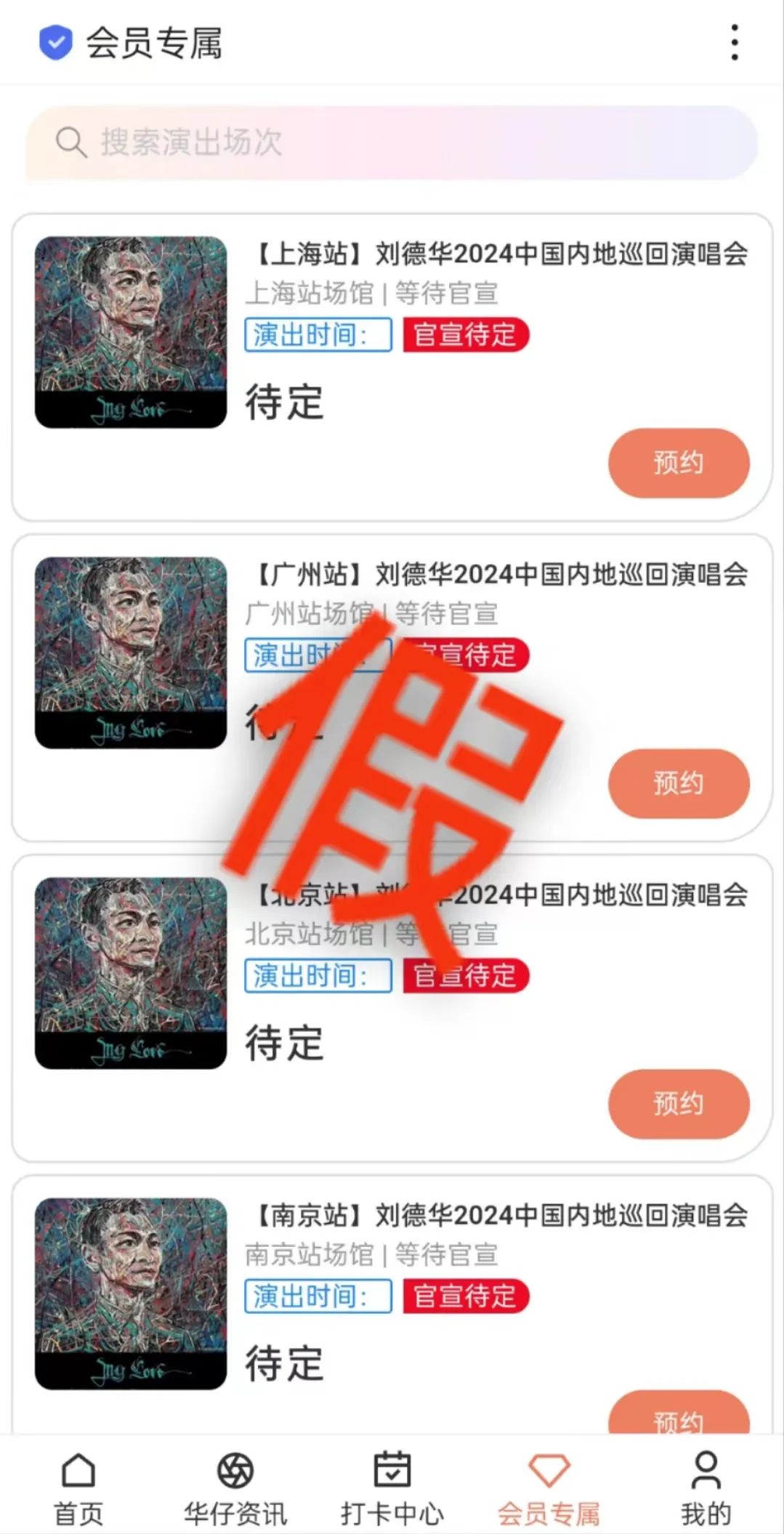Tap 预约 on the 广州站 card
The width and height of the screenshot is (784, 1534).
tap(678, 783)
